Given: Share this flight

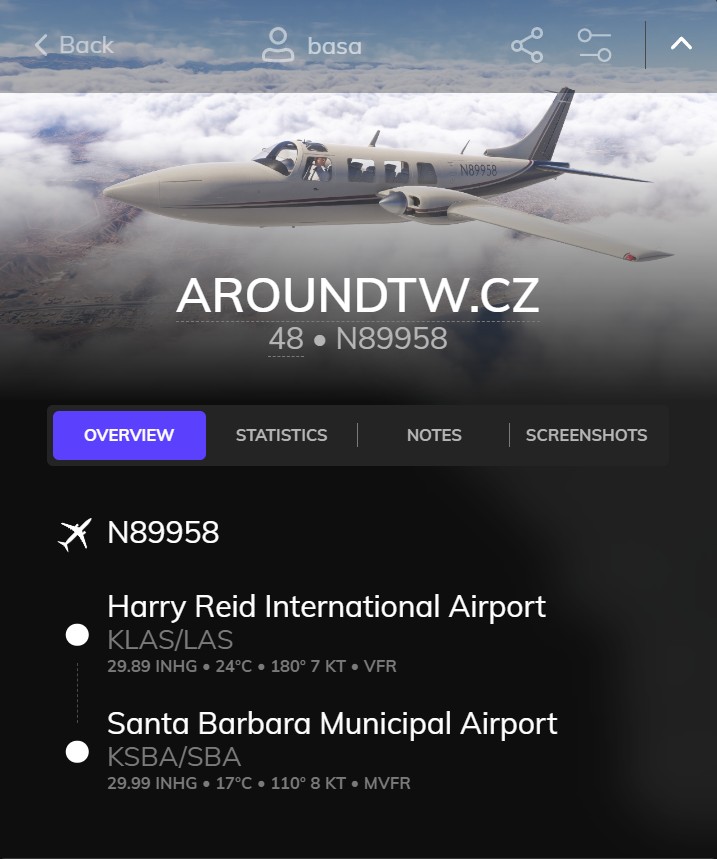Looking at the screenshot, I should coord(527,45).
